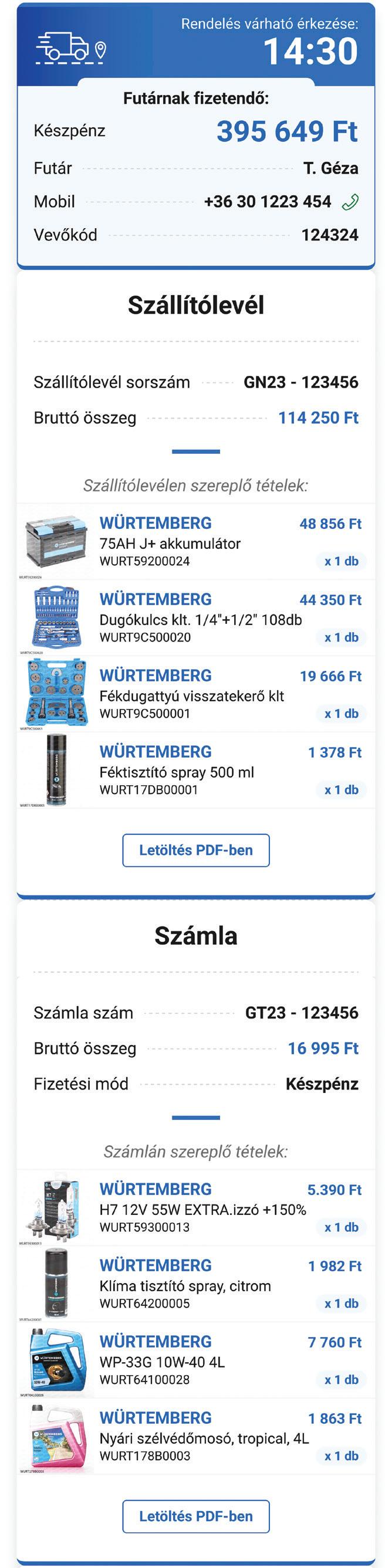Select the Féktisztító spray 500 ml item
The image size is (392, 1568).
[177, 772]
